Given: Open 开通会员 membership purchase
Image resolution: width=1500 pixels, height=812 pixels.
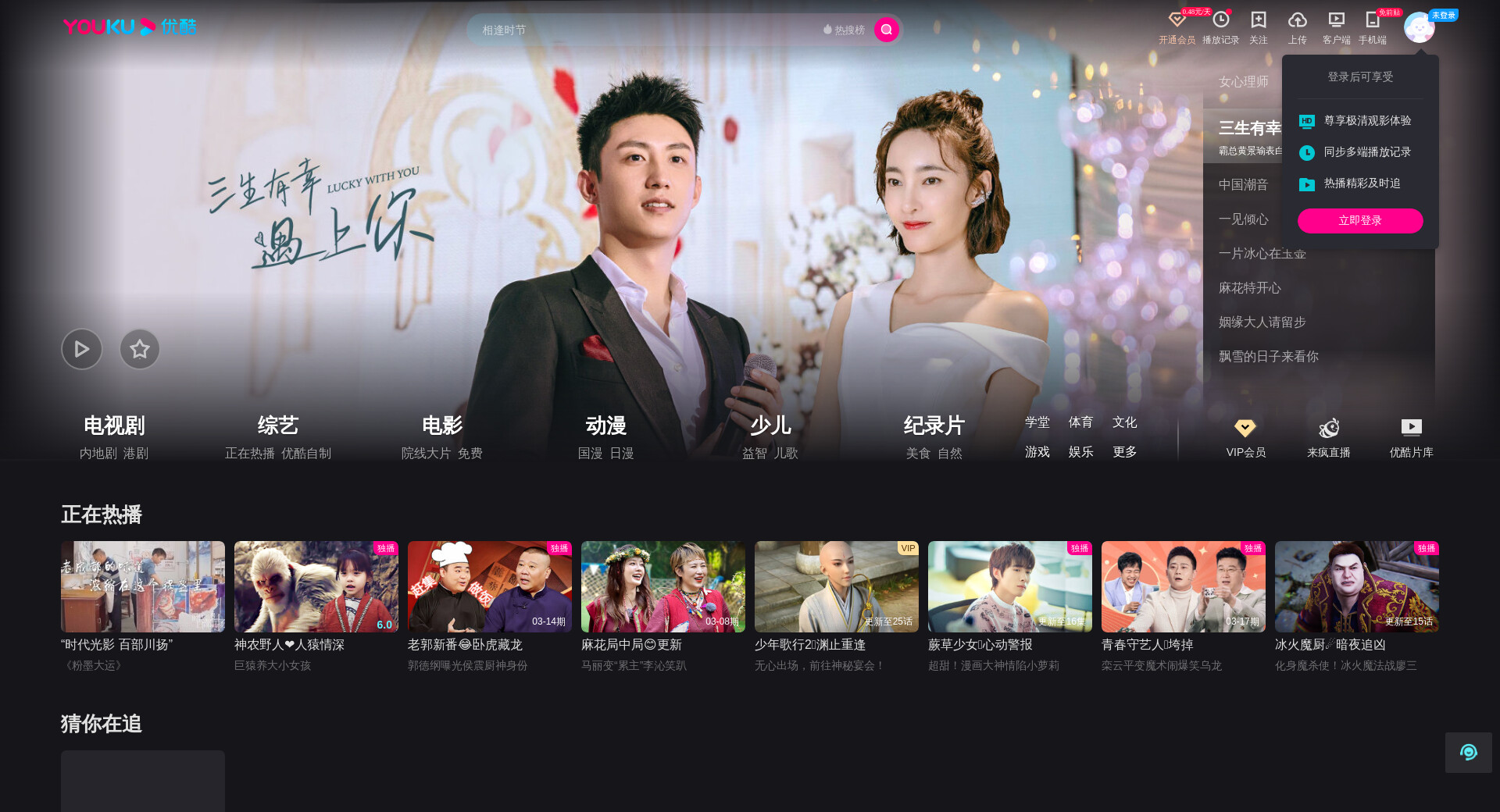Looking at the screenshot, I should tap(1177, 27).
